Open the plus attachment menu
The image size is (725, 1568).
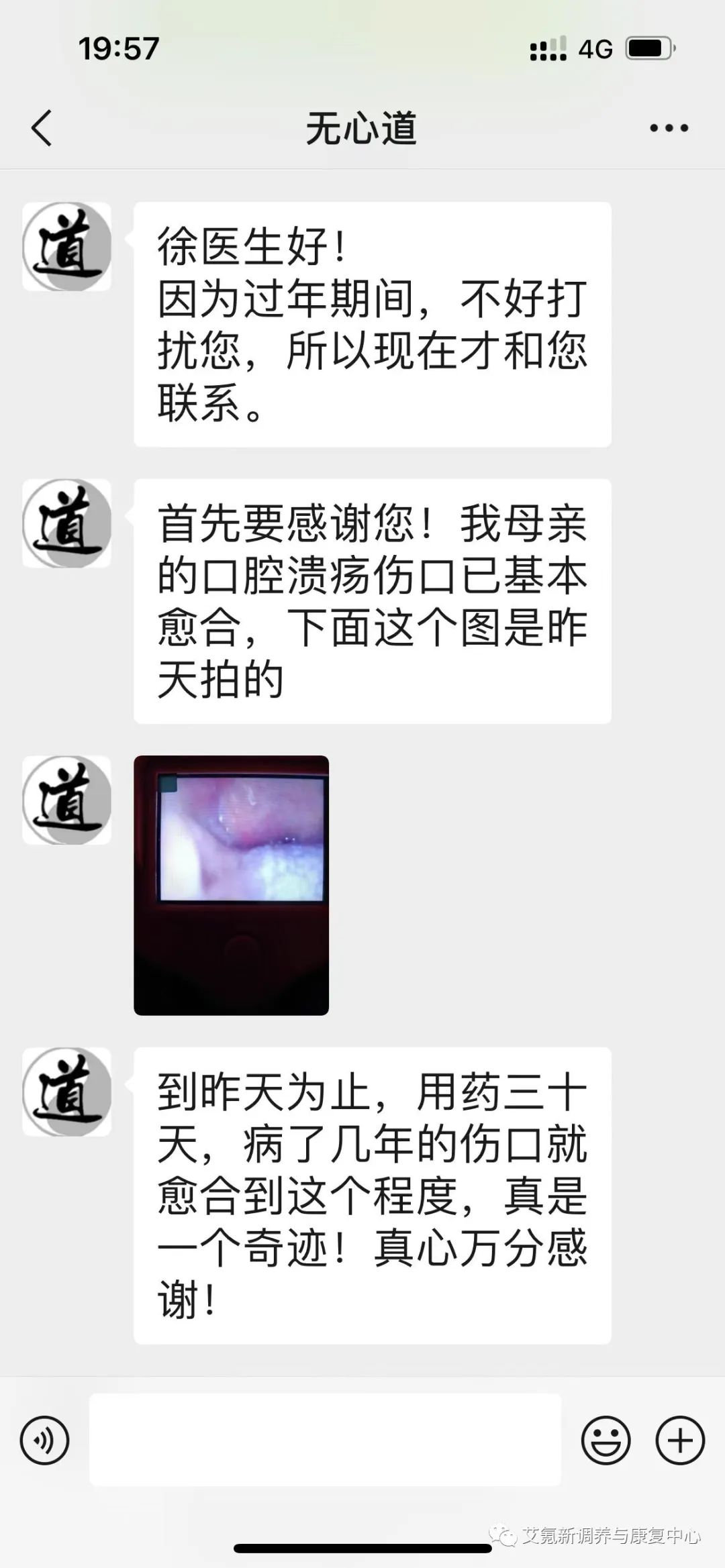(x=679, y=1439)
